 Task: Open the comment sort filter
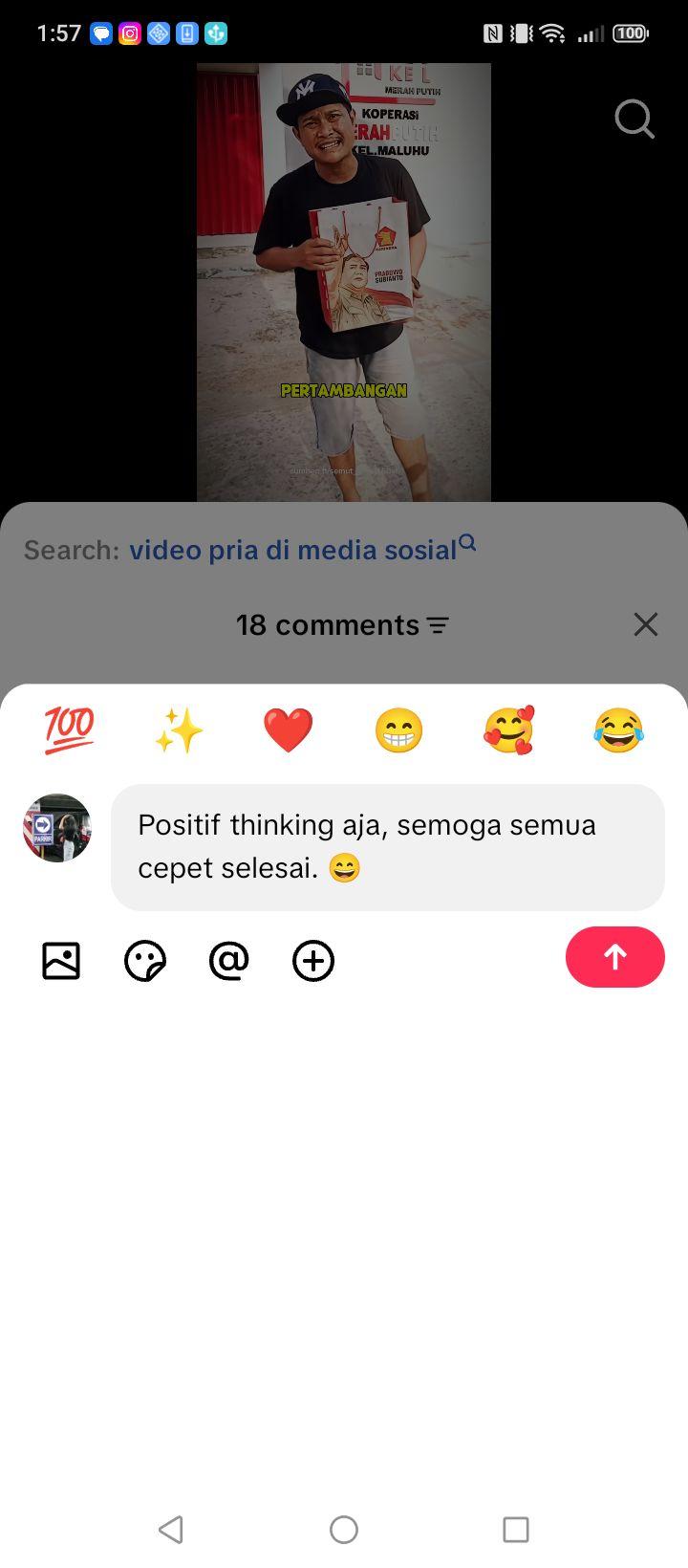coord(438,625)
